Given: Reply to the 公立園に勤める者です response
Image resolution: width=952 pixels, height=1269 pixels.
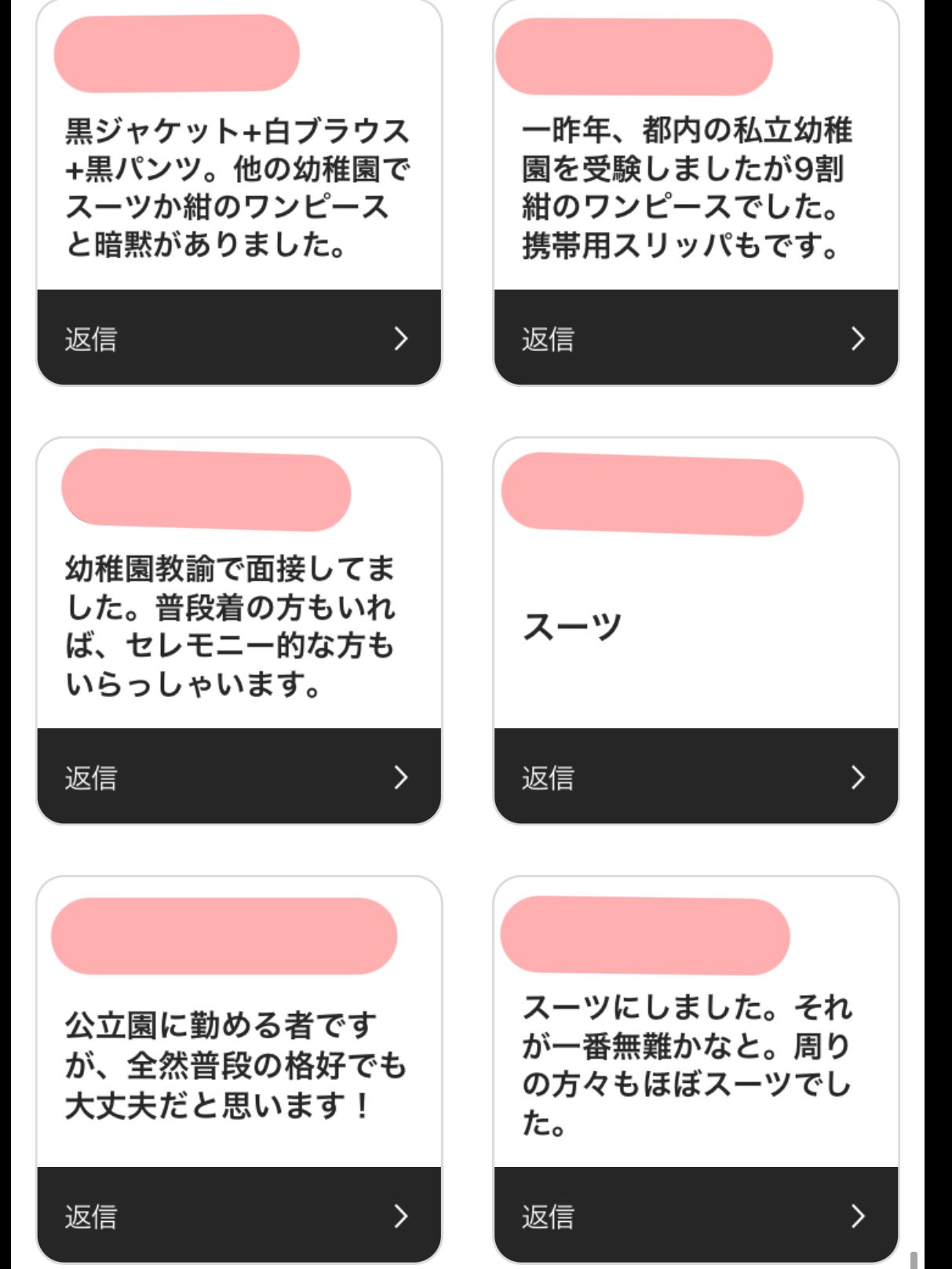Looking at the screenshot, I should (x=239, y=1216).
